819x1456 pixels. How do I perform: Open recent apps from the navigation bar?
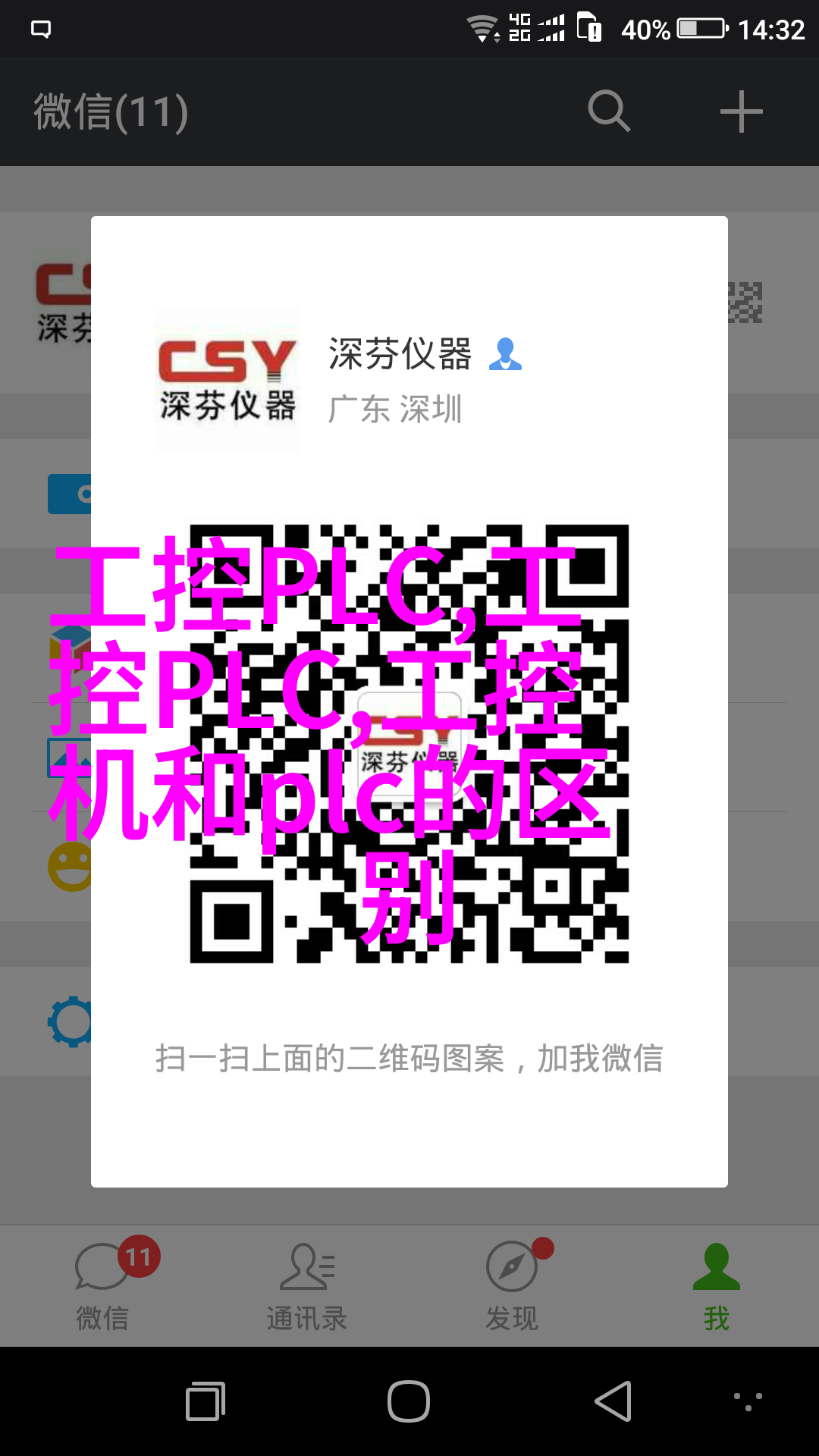(206, 1401)
